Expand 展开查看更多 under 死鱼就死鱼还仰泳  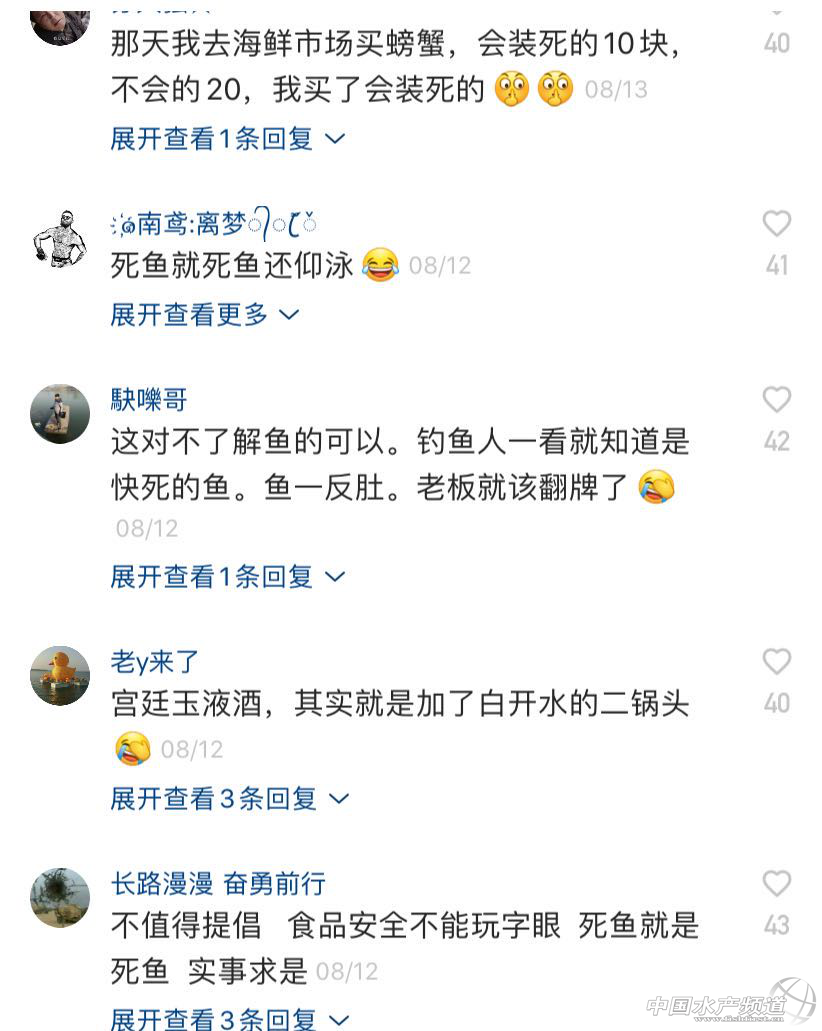click(x=204, y=315)
